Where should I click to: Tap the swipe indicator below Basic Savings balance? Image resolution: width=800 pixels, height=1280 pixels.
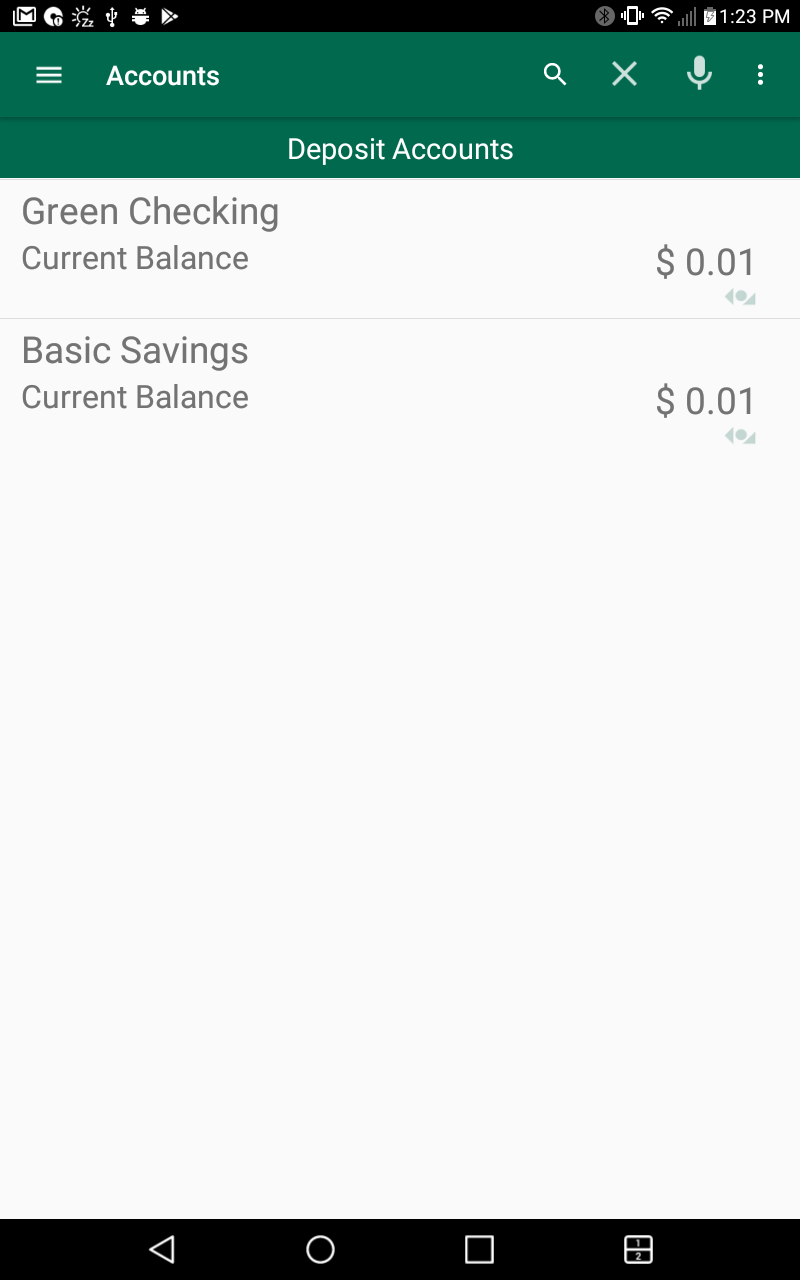739,435
